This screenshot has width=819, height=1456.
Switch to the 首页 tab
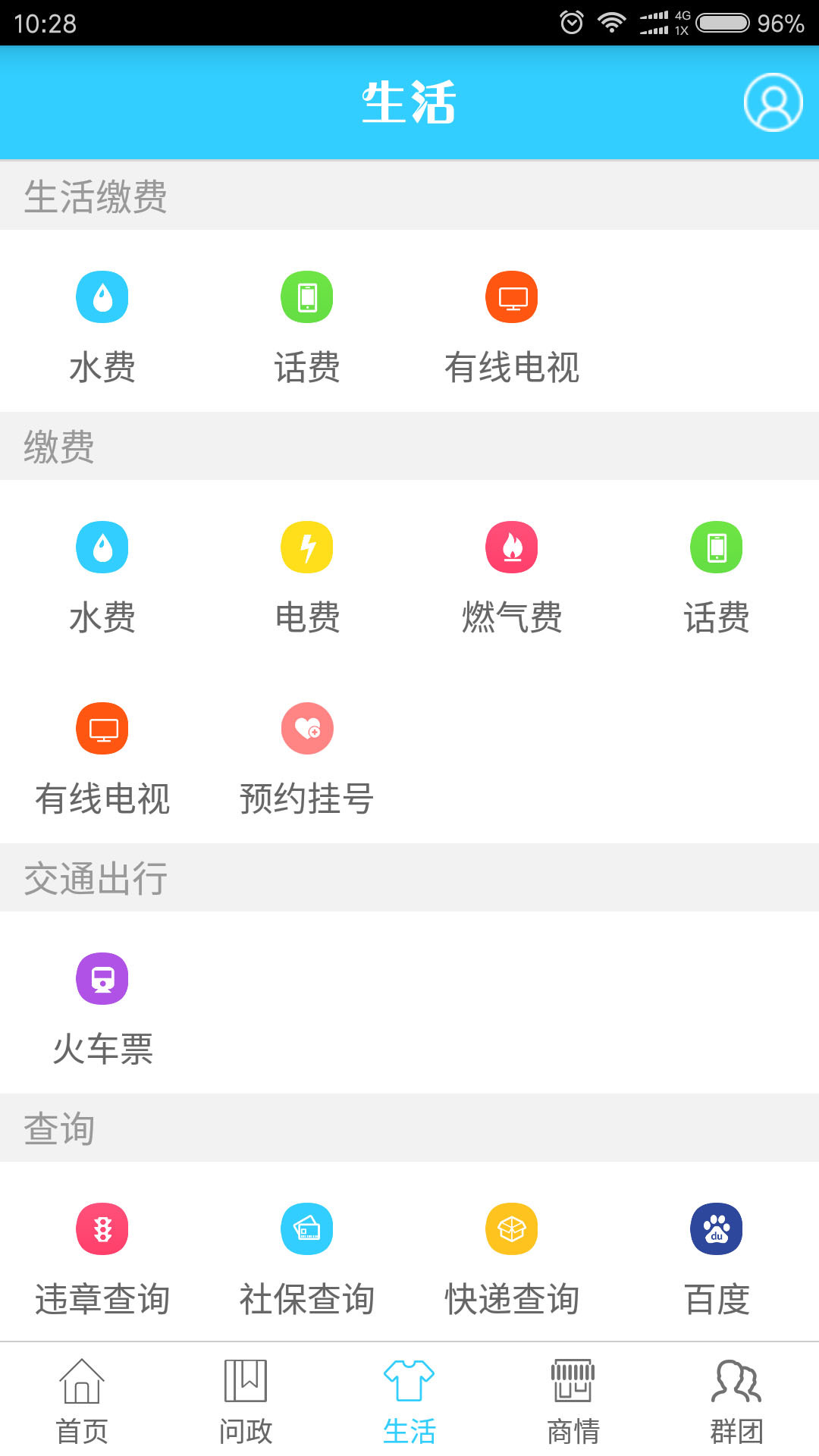click(x=82, y=1401)
